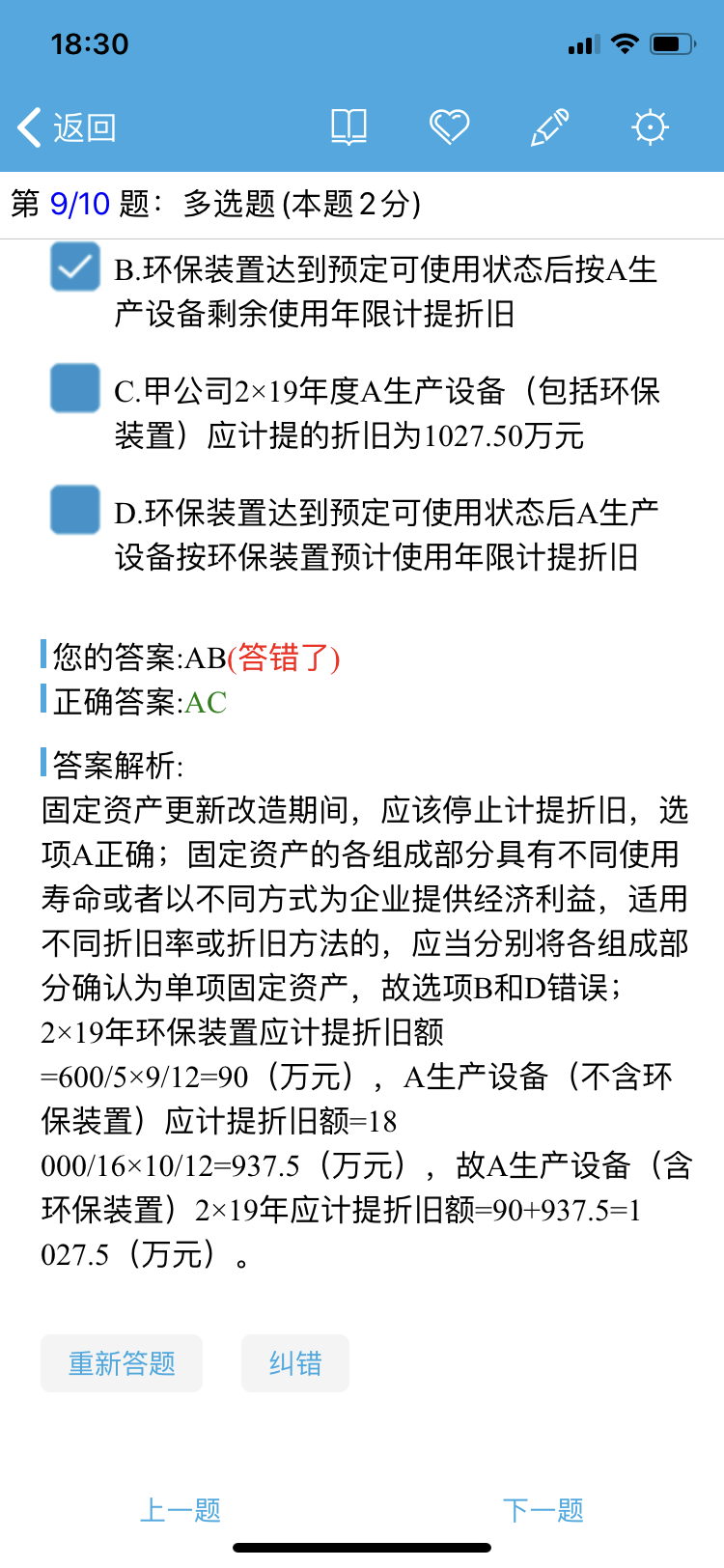Tap 重新答题 to retry the question

tap(122, 1363)
